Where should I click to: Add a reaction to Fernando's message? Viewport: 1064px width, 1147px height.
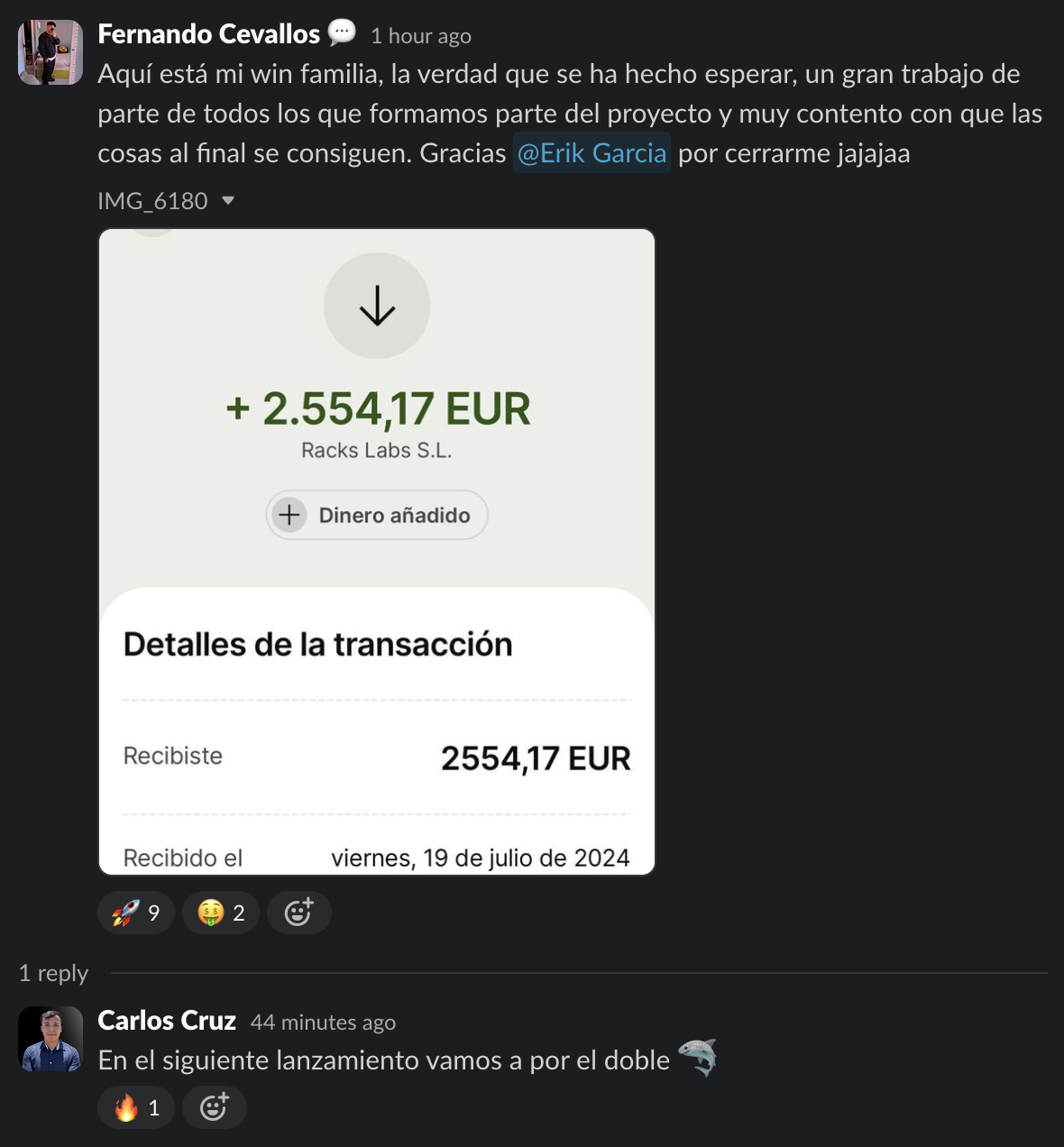298,913
